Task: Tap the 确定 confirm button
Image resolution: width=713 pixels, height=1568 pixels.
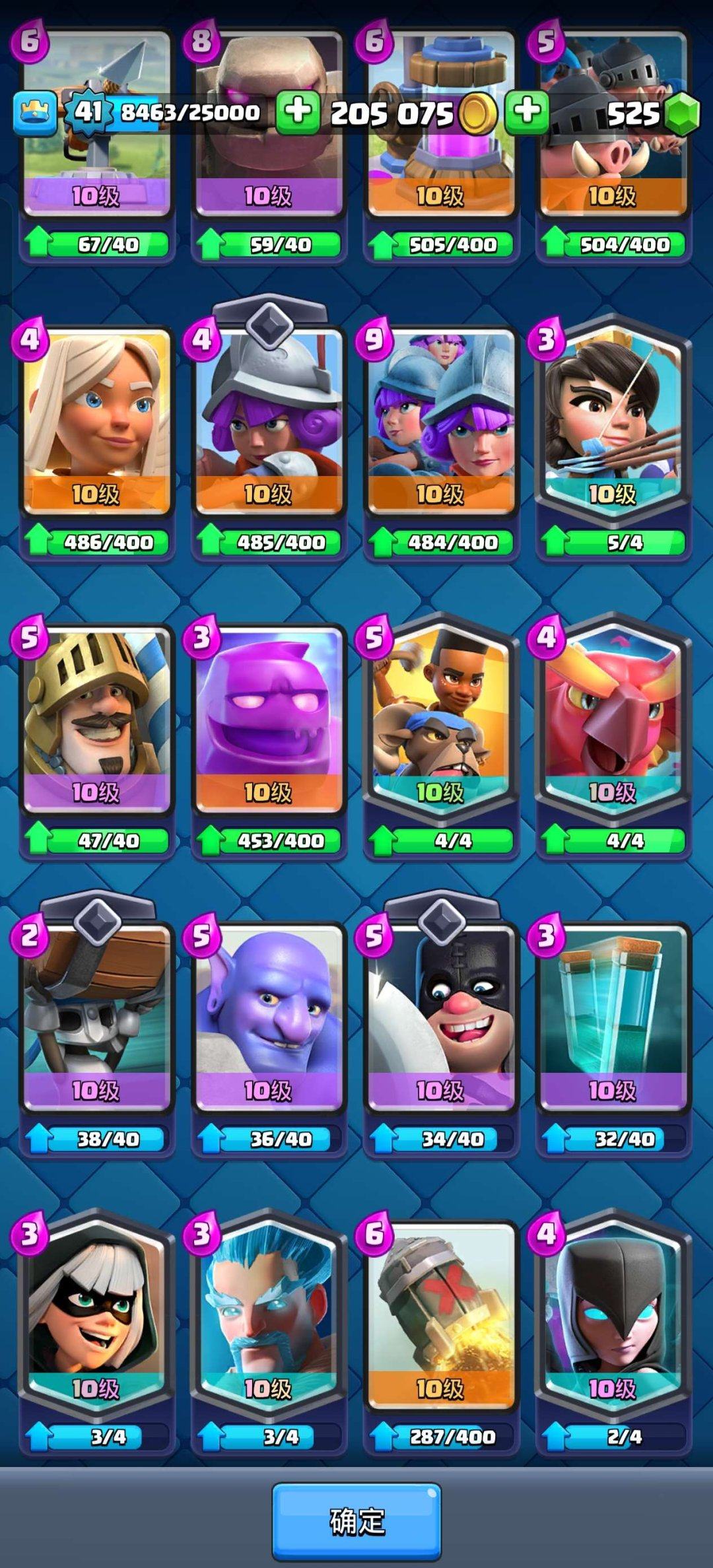Action: pyautogui.click(x=356, y=1521)
